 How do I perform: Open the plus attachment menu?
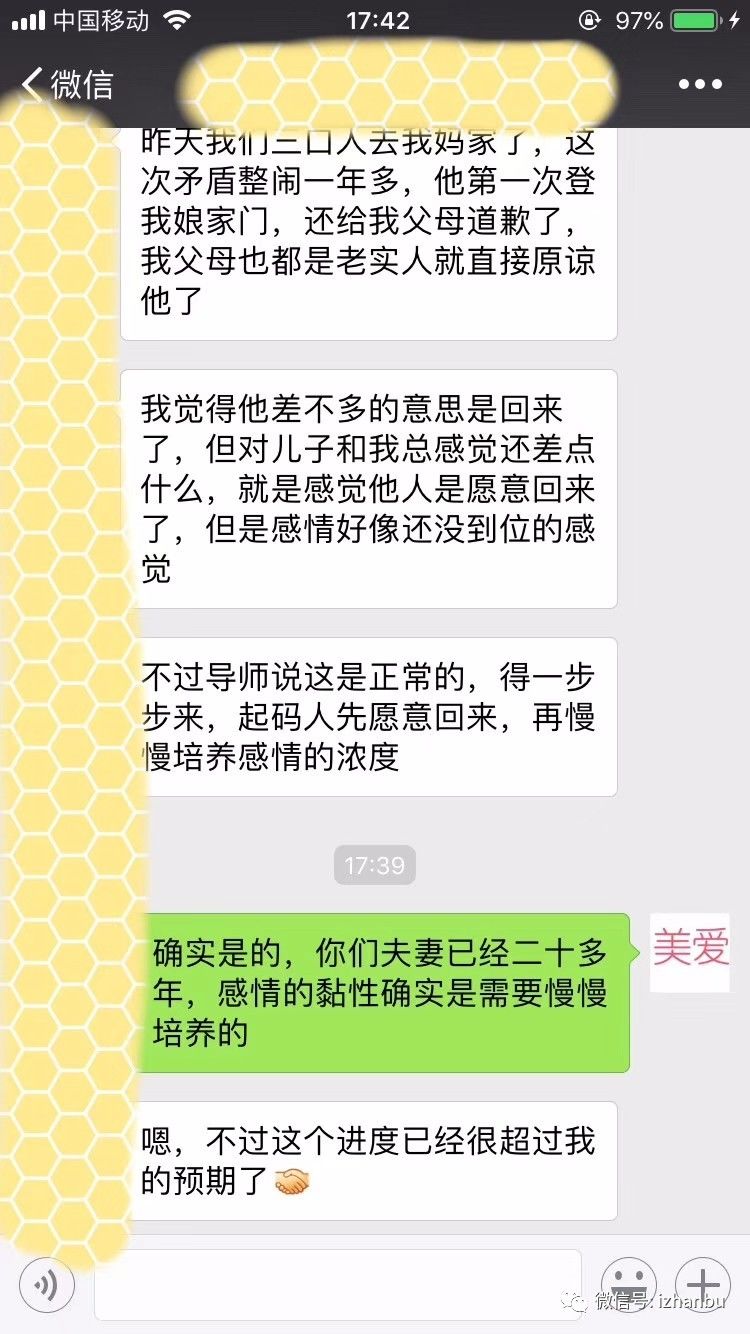[703, 1283]
